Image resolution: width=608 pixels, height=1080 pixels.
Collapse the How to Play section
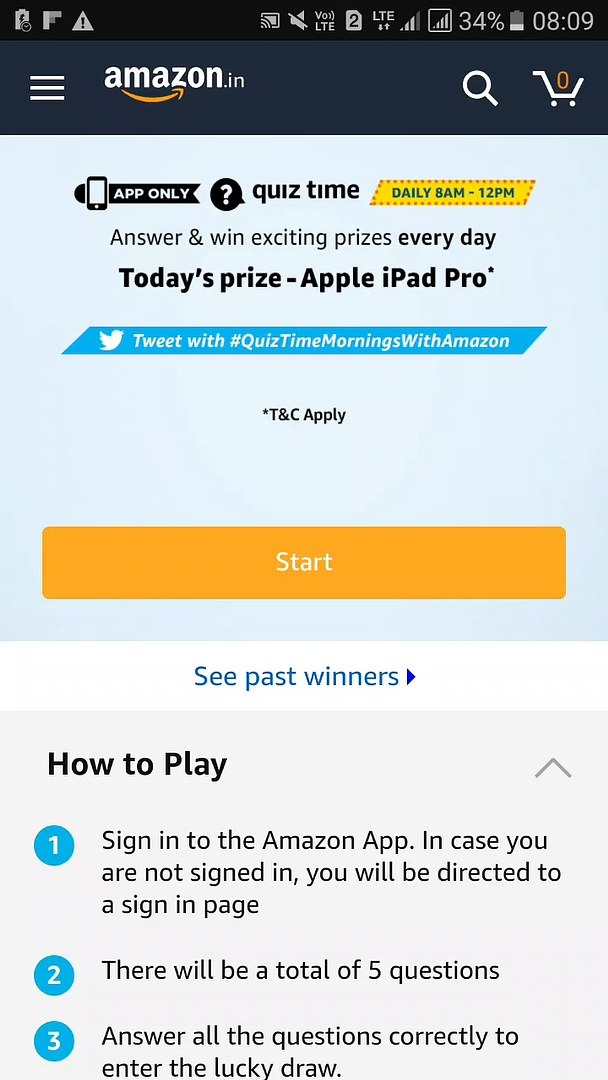click(553, 768)
